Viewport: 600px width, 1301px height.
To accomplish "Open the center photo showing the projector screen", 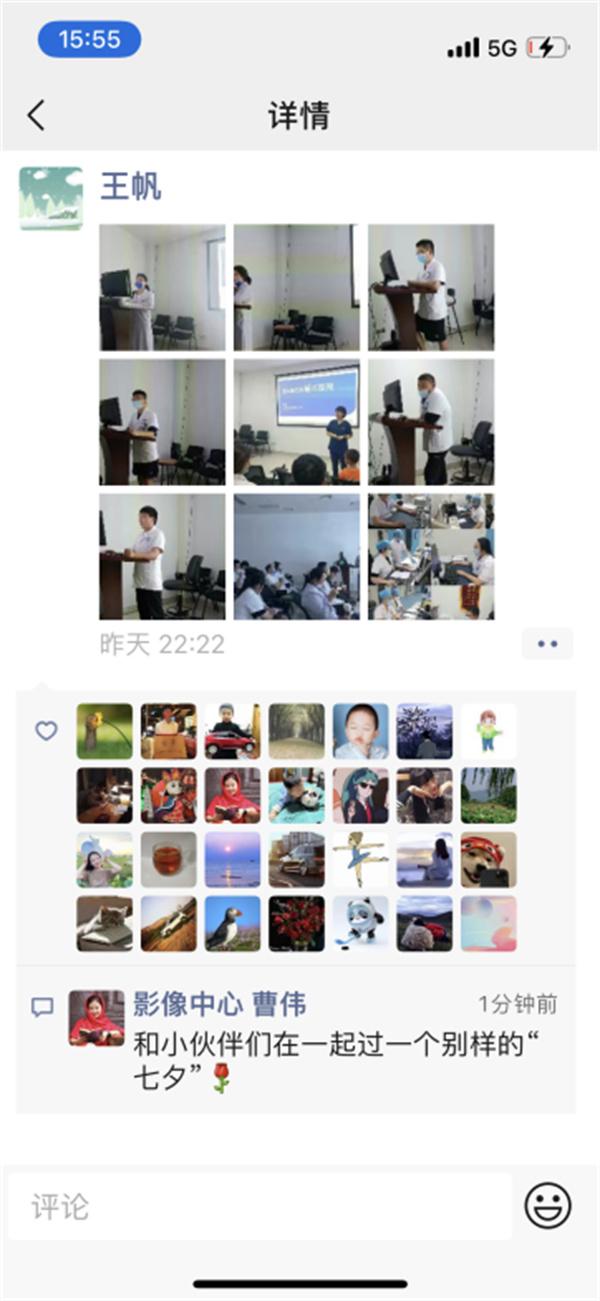I will pyautogui.click(x=296, y=422).
